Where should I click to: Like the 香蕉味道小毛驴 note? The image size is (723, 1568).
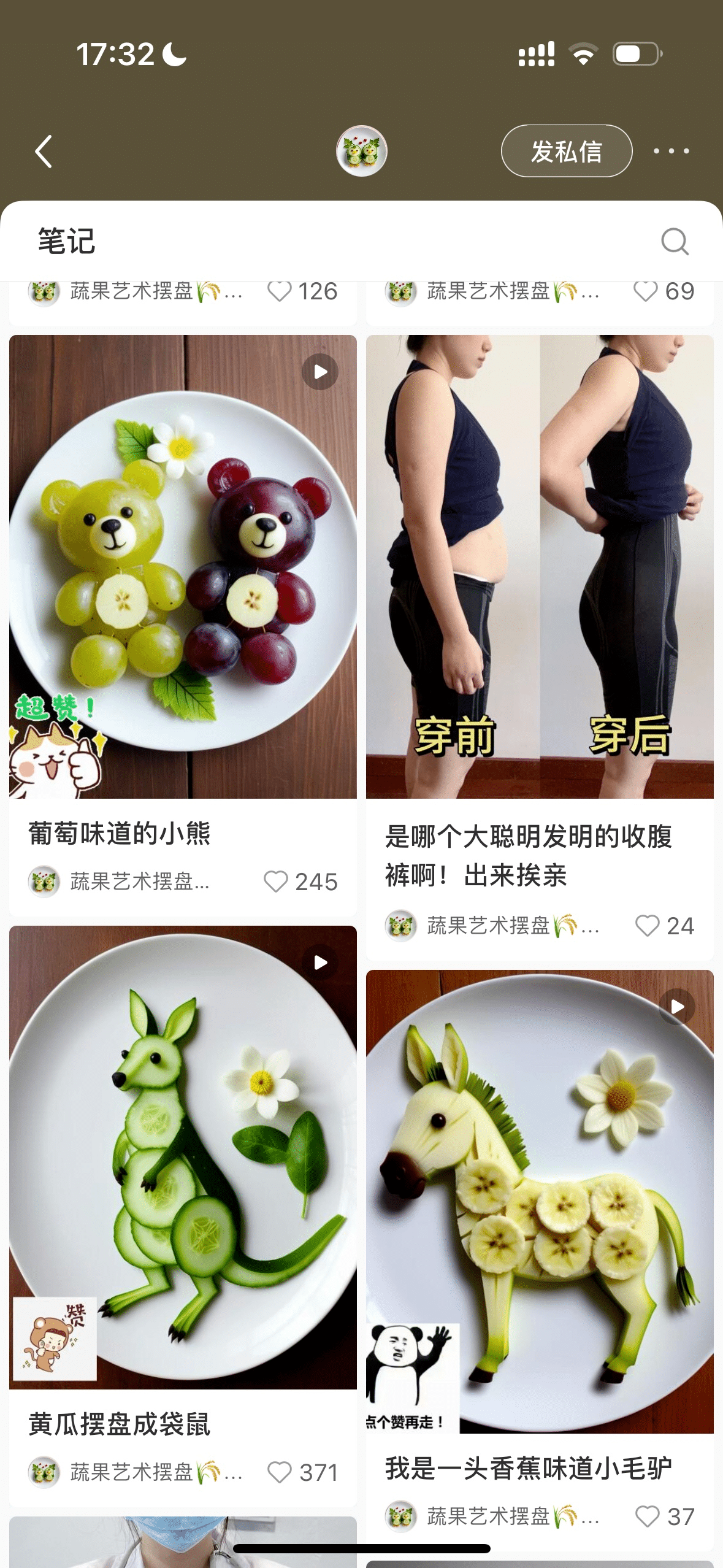tap(648, 1516)
